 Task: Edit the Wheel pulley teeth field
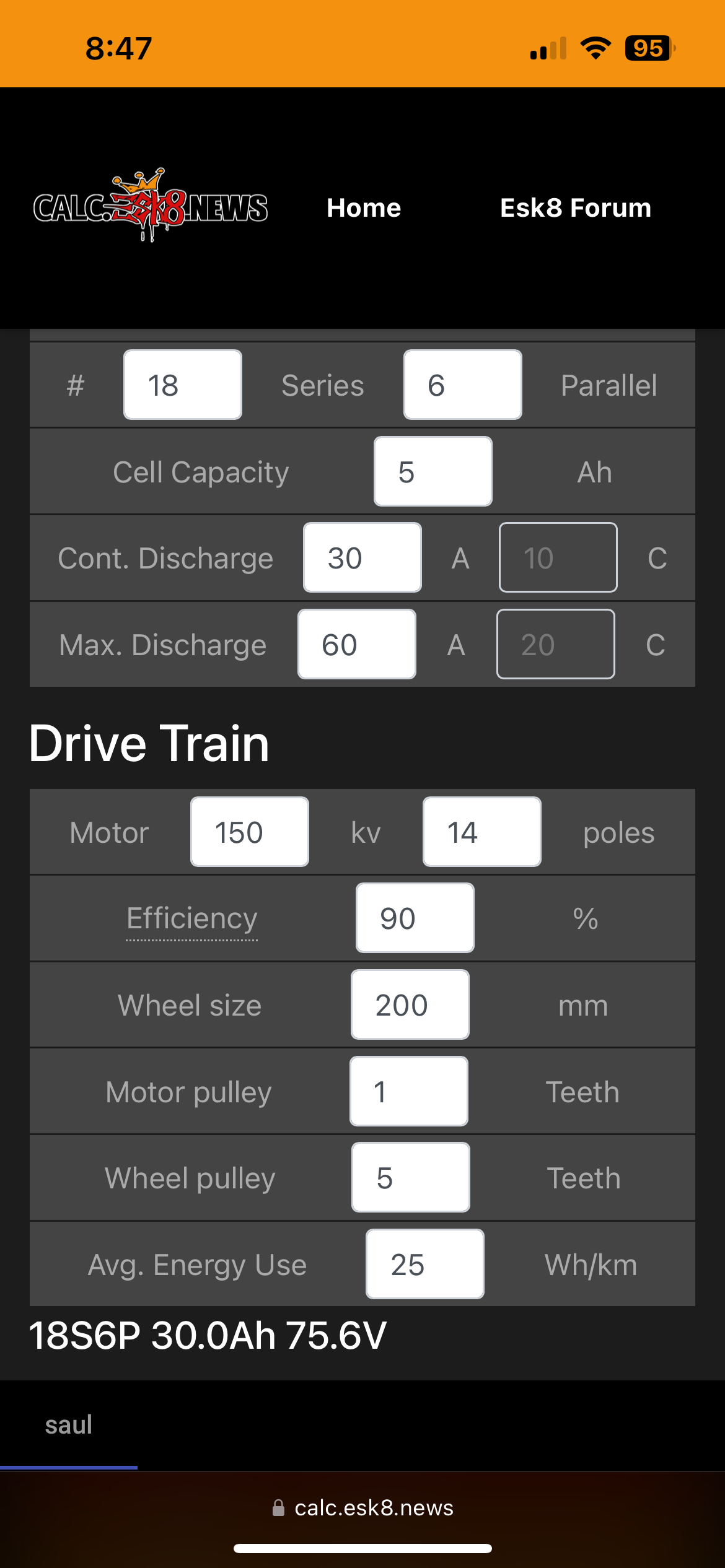pos(410,1178)
